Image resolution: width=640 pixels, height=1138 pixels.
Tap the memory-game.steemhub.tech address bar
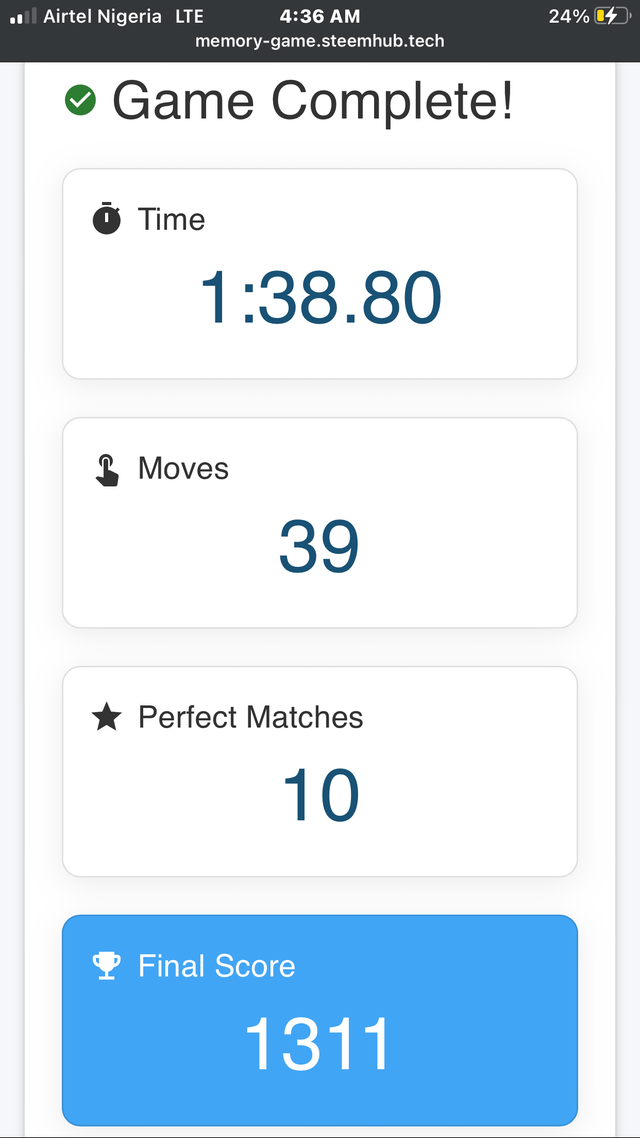pyautogui.click(x=320, y=41)
